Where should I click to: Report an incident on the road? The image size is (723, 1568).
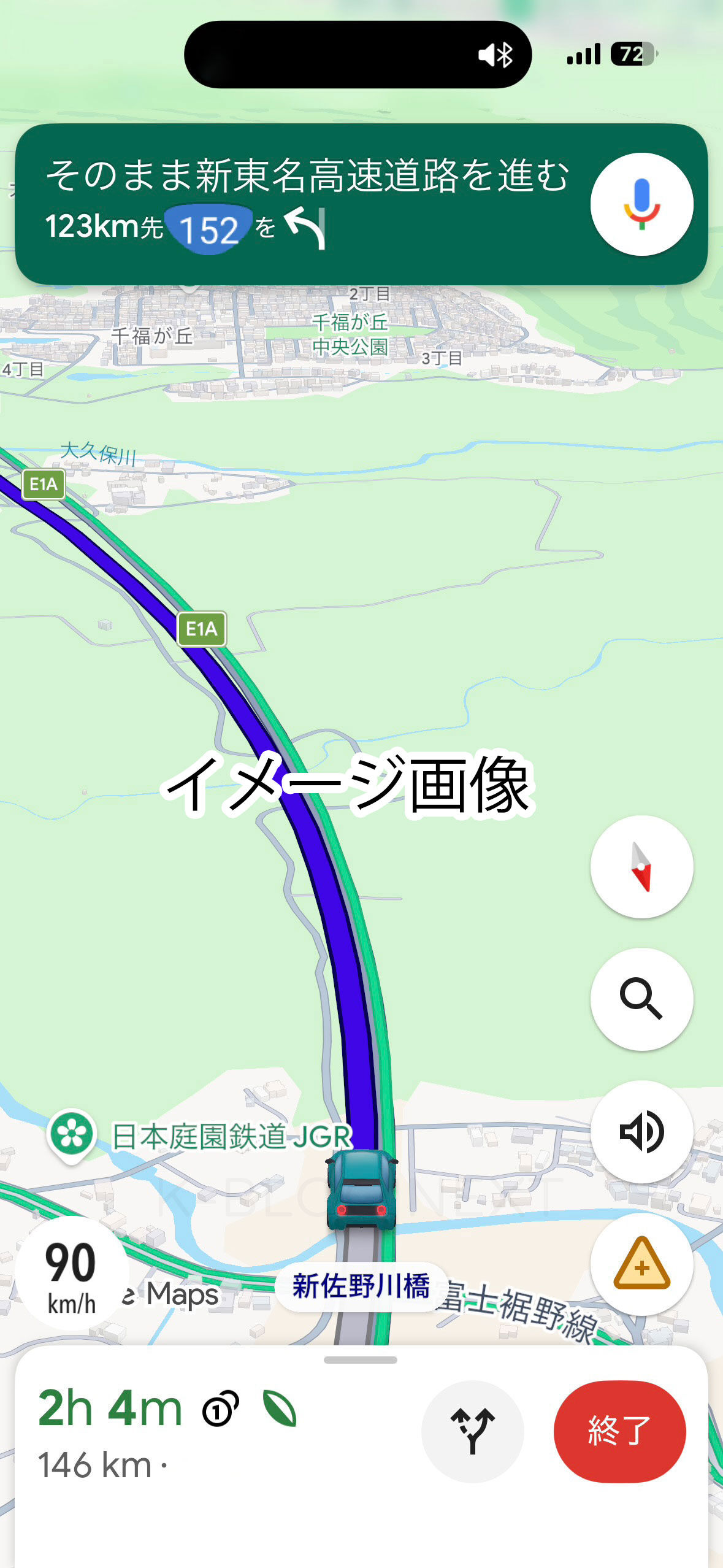click(641, 1264)
